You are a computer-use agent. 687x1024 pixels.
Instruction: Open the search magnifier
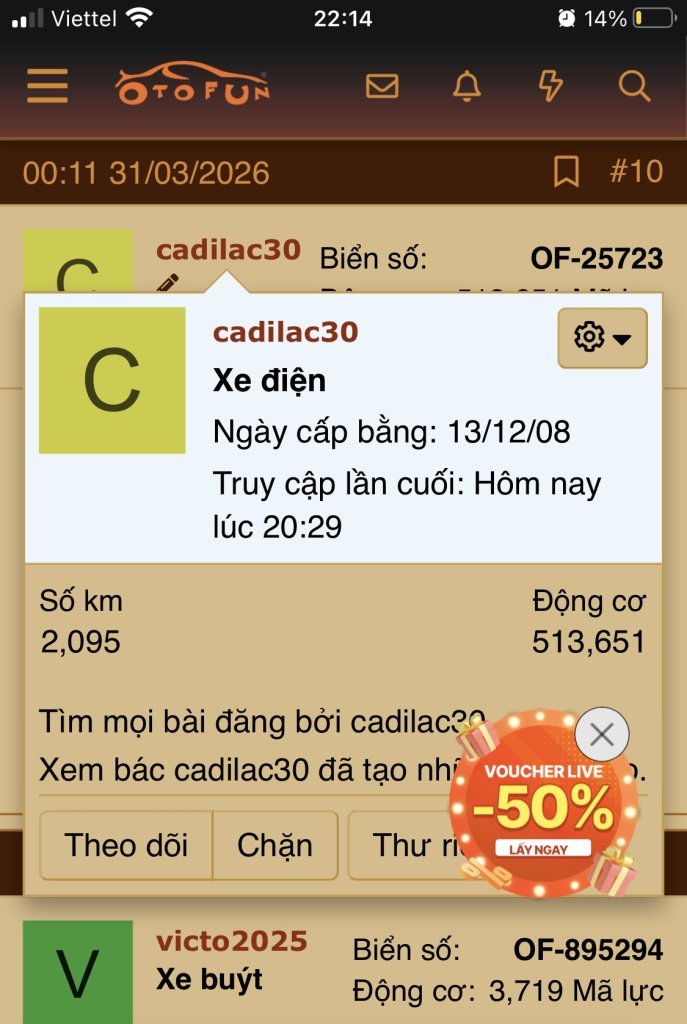634,86
